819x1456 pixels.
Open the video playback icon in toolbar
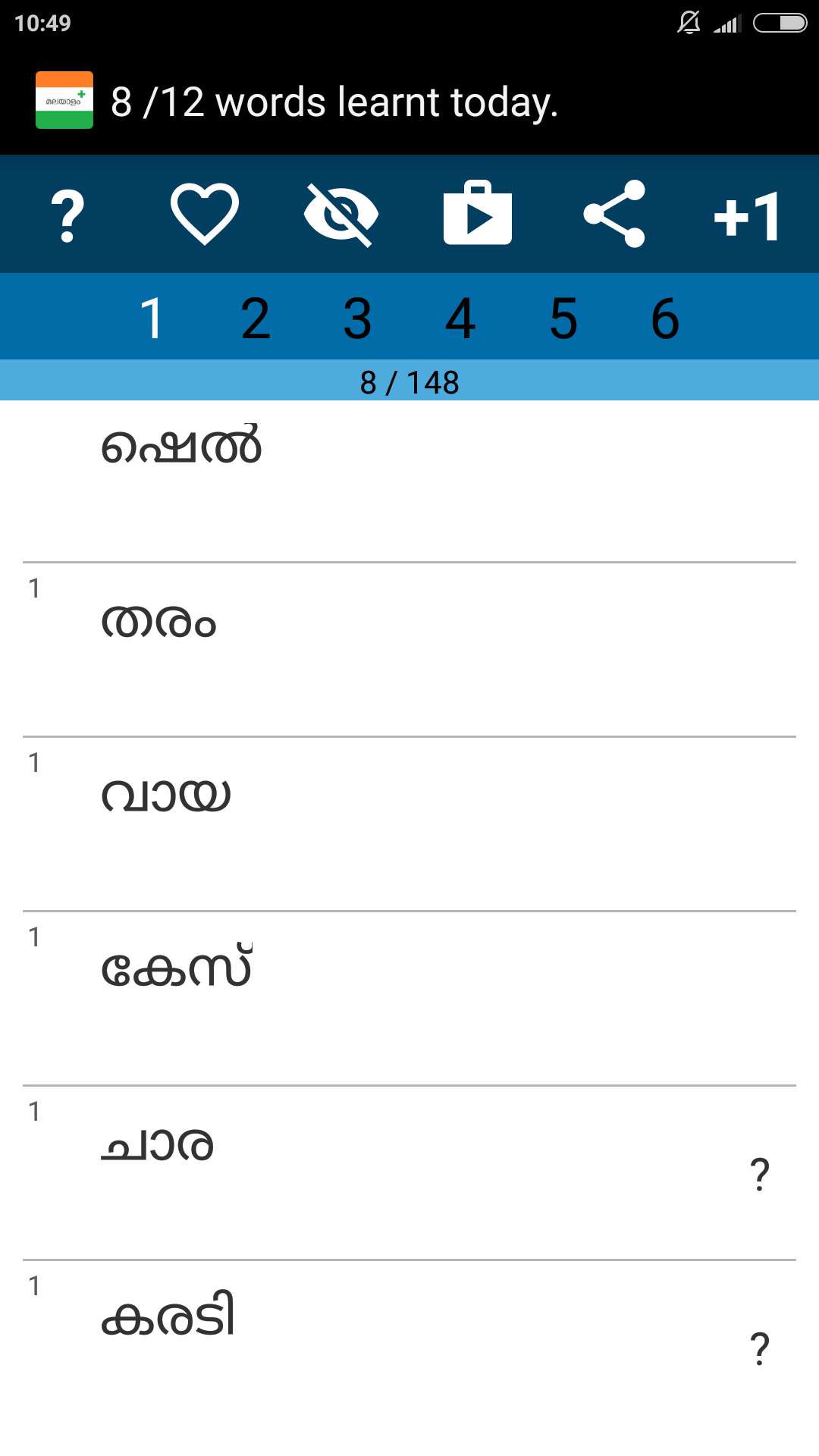tap(478, 215)
